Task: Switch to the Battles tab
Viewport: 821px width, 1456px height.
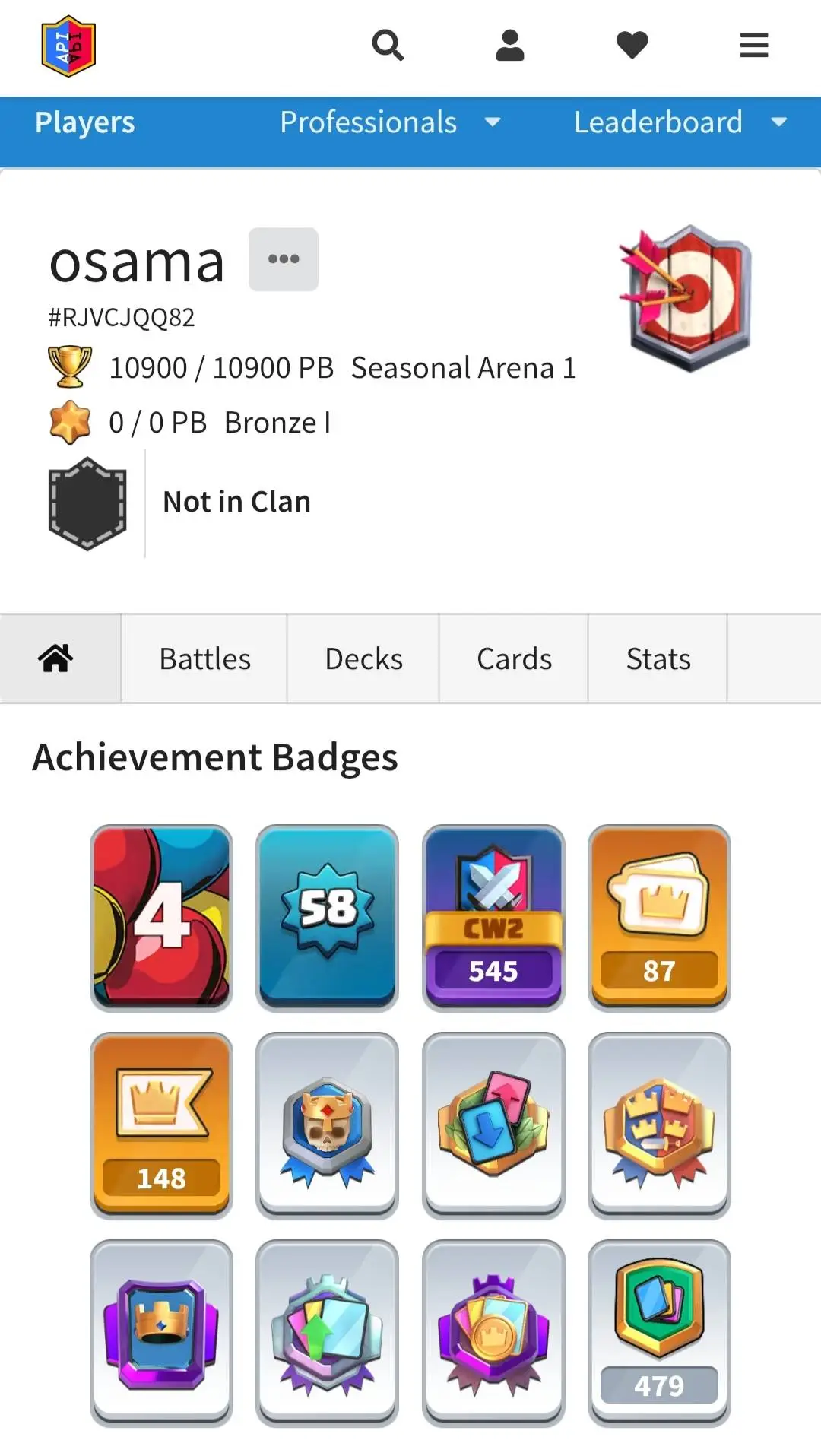Action: (204, 658)
